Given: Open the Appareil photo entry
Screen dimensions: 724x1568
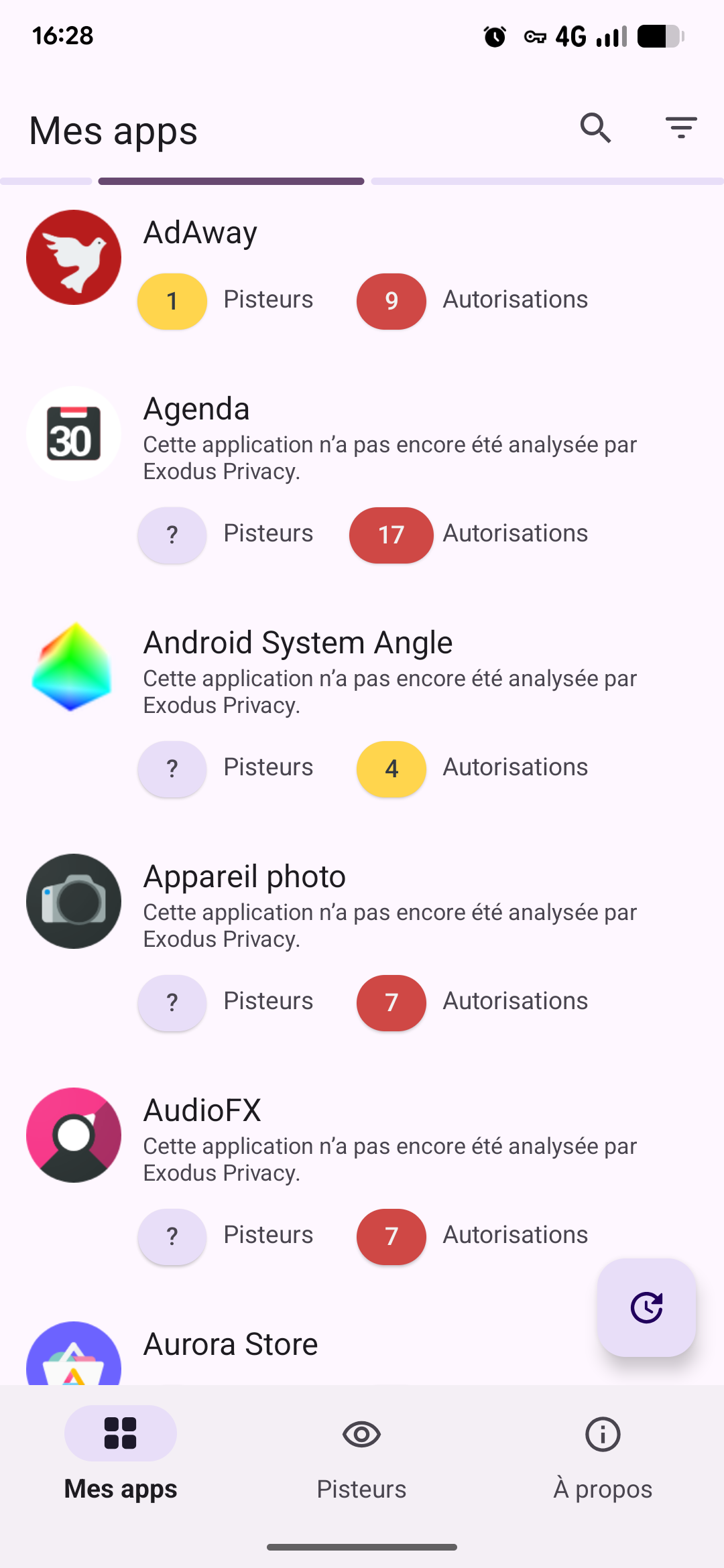Looking at the screenshot, I should 362,945.
